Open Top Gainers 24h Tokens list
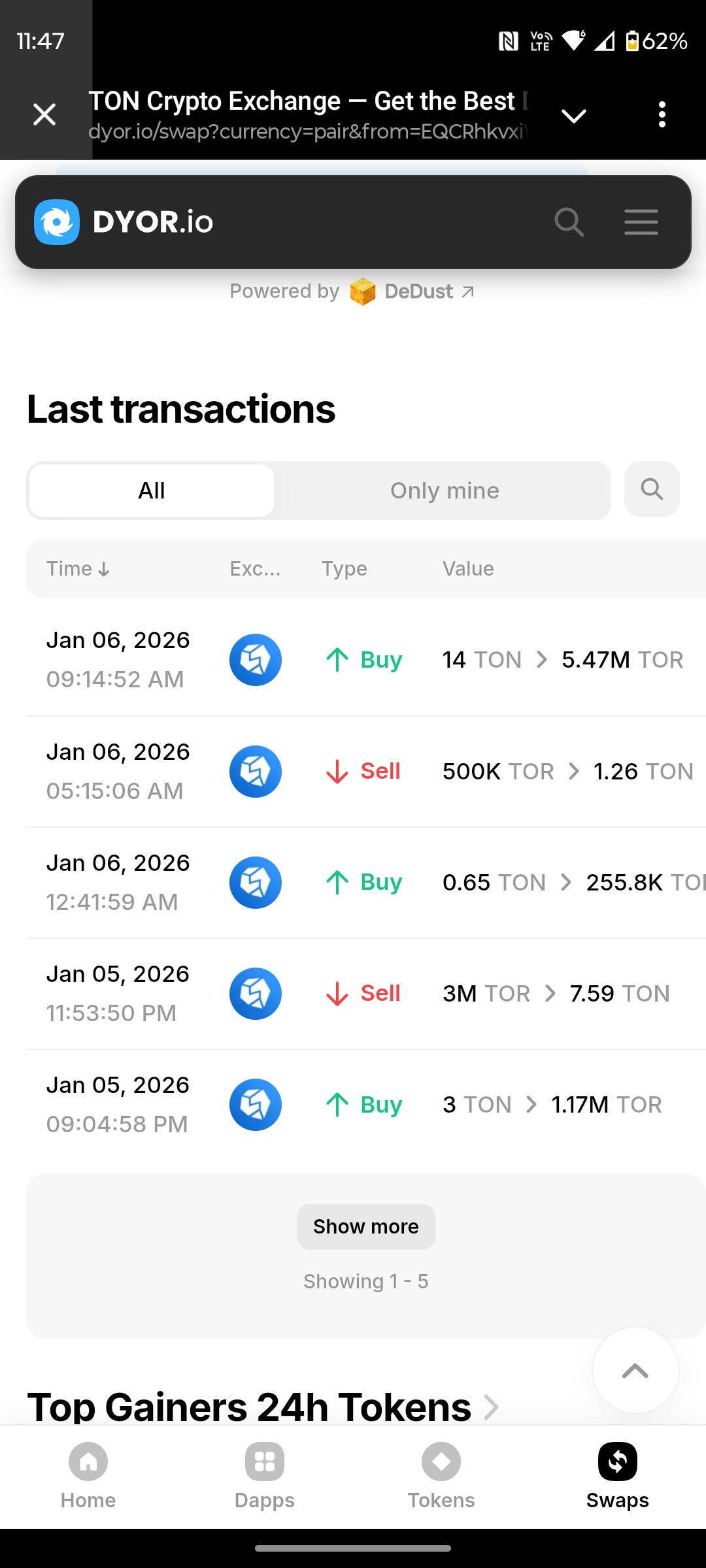Screen dimensions: 706x1568 coord(261,1406)
